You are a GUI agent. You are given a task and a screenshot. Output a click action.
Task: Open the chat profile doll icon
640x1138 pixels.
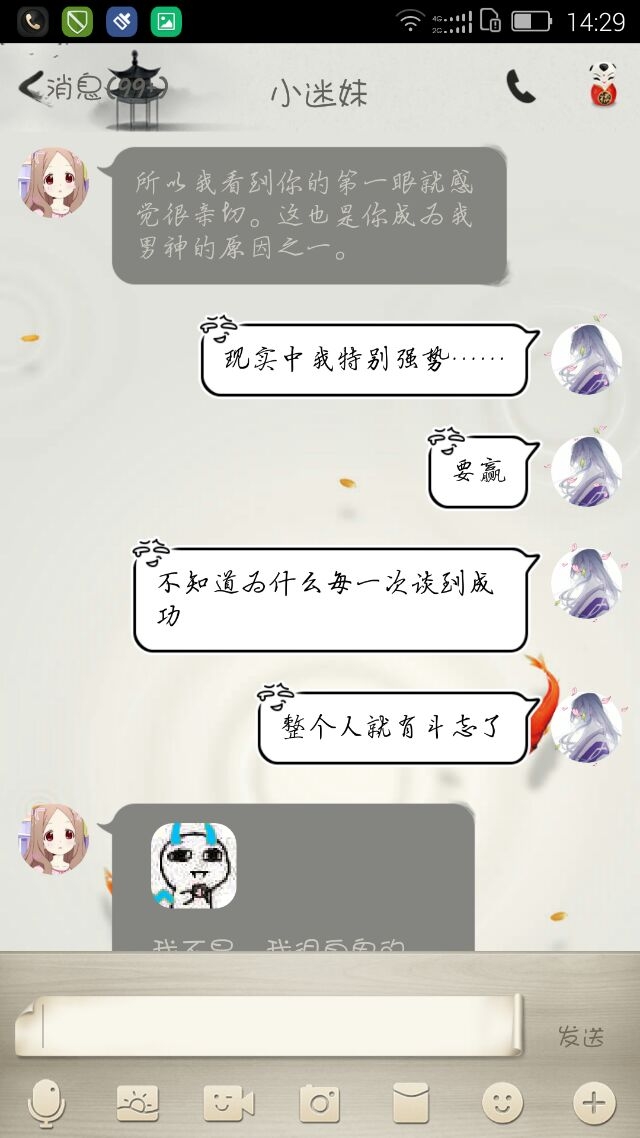603,85
